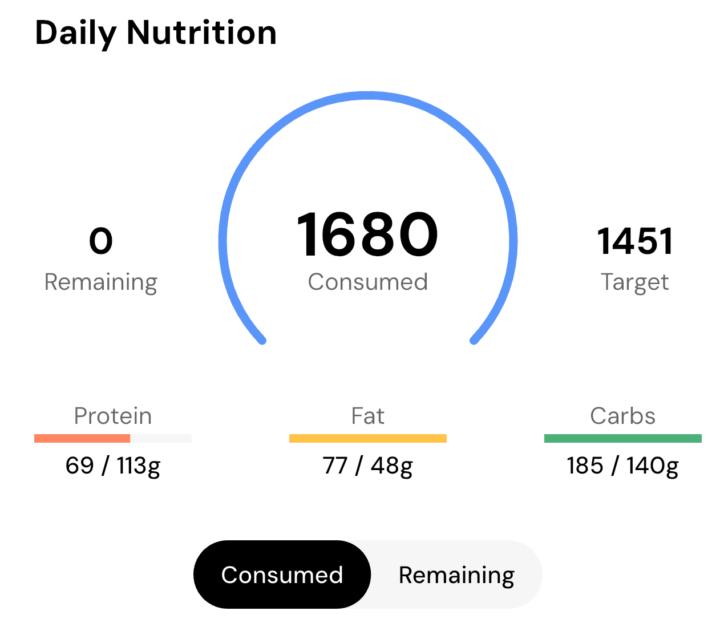This screenshot has width=720, height=623.
Task: Select the Consumed segment
Action: 282,575
